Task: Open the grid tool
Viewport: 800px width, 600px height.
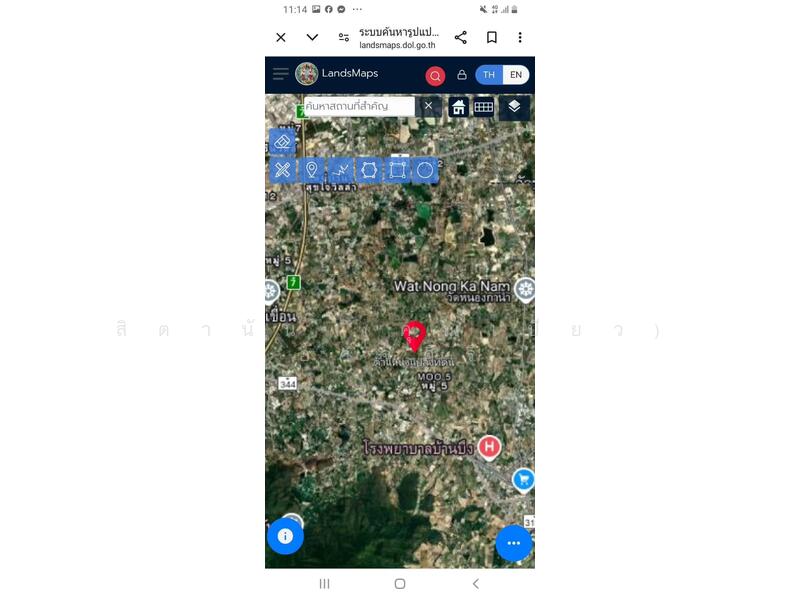Action: 484,107
